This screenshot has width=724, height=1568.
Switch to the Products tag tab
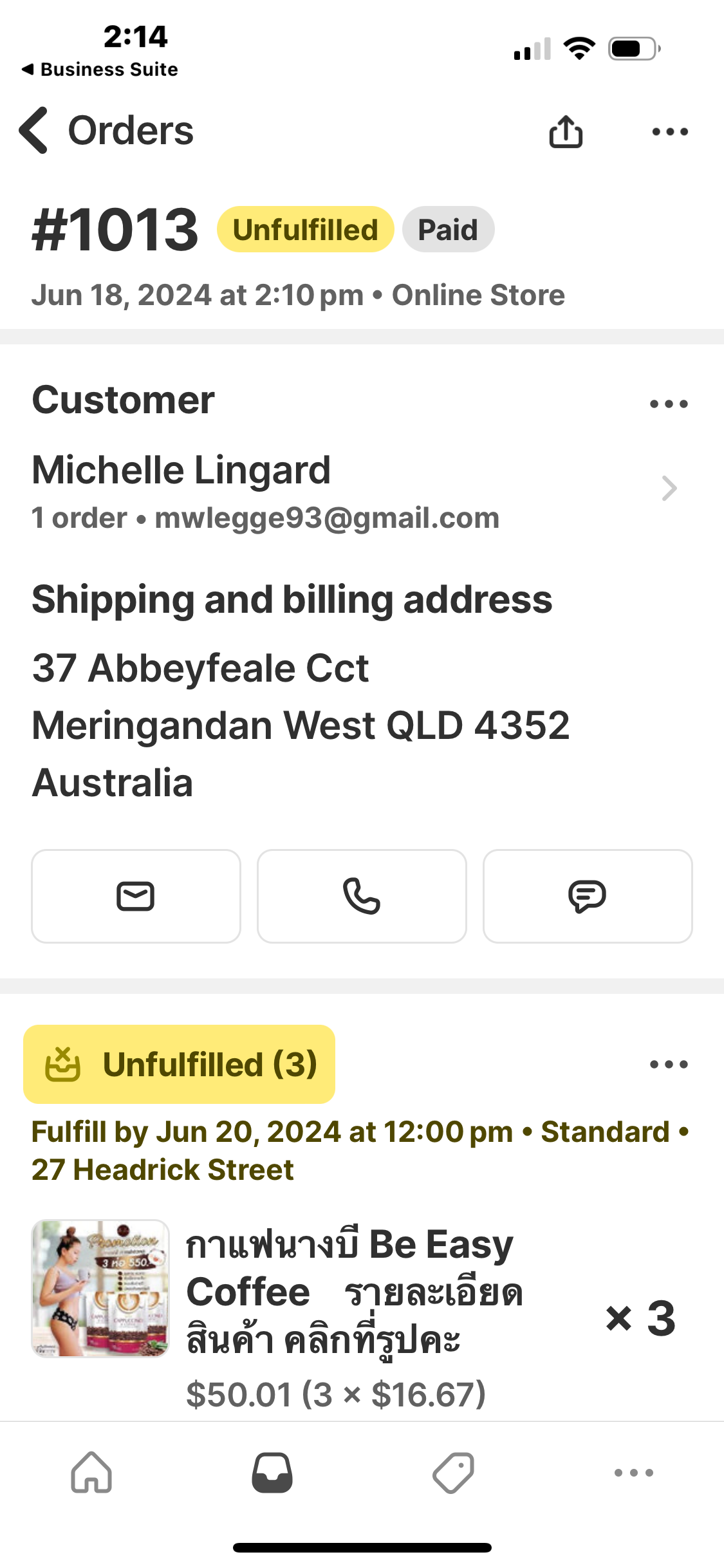point(453,1472)
